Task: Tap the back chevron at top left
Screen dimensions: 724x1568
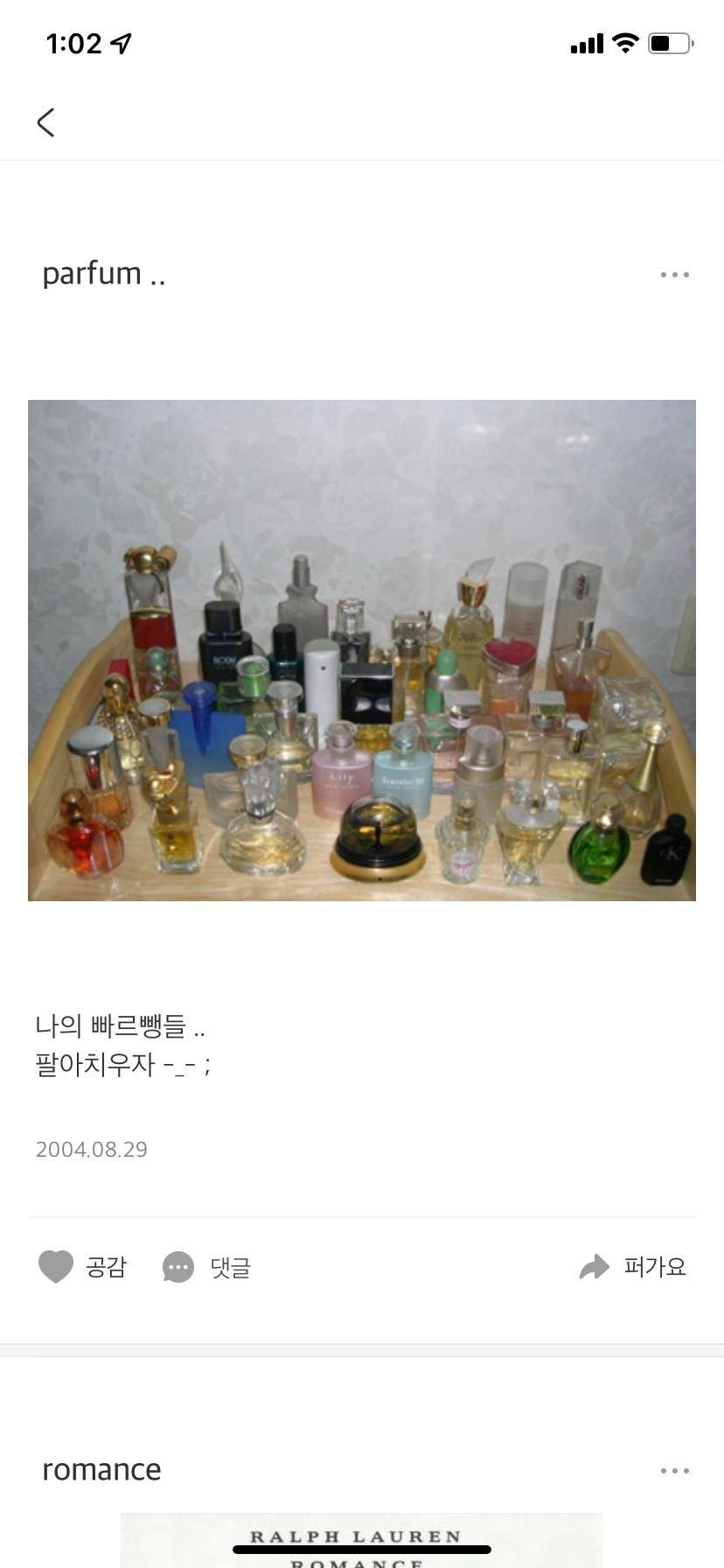Action: click(45, 122)
